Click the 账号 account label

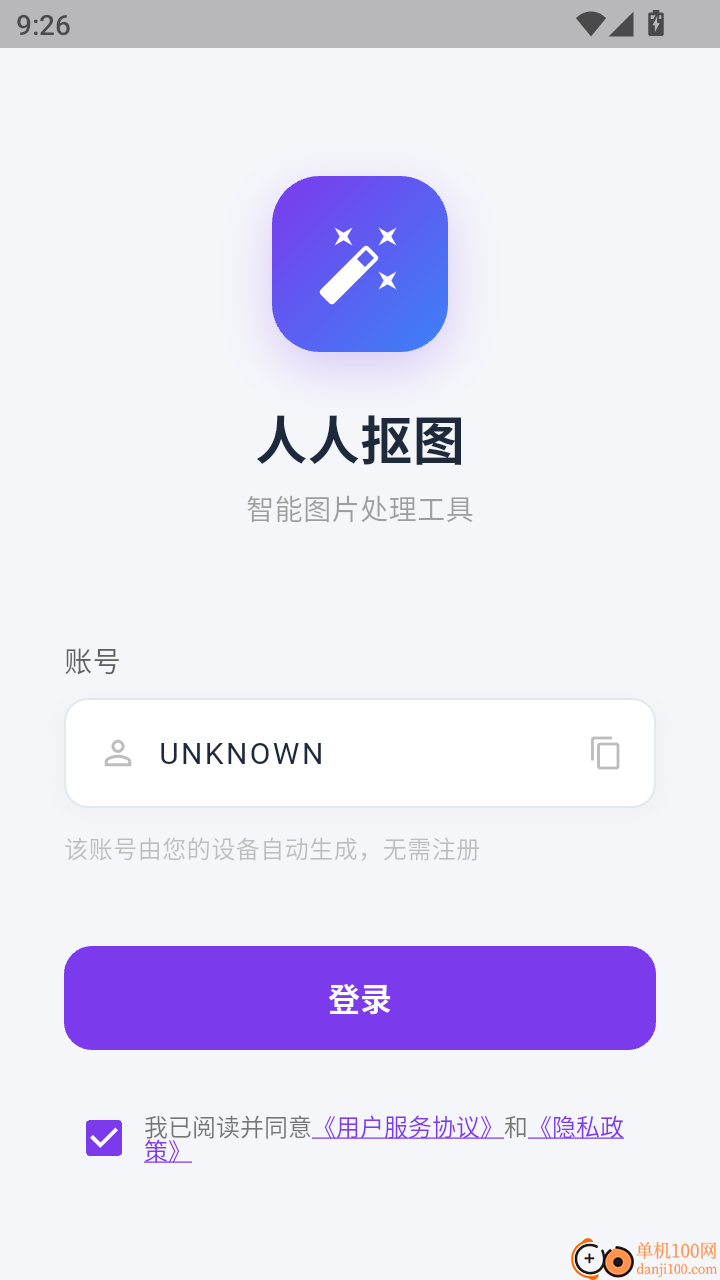(92, 661)
